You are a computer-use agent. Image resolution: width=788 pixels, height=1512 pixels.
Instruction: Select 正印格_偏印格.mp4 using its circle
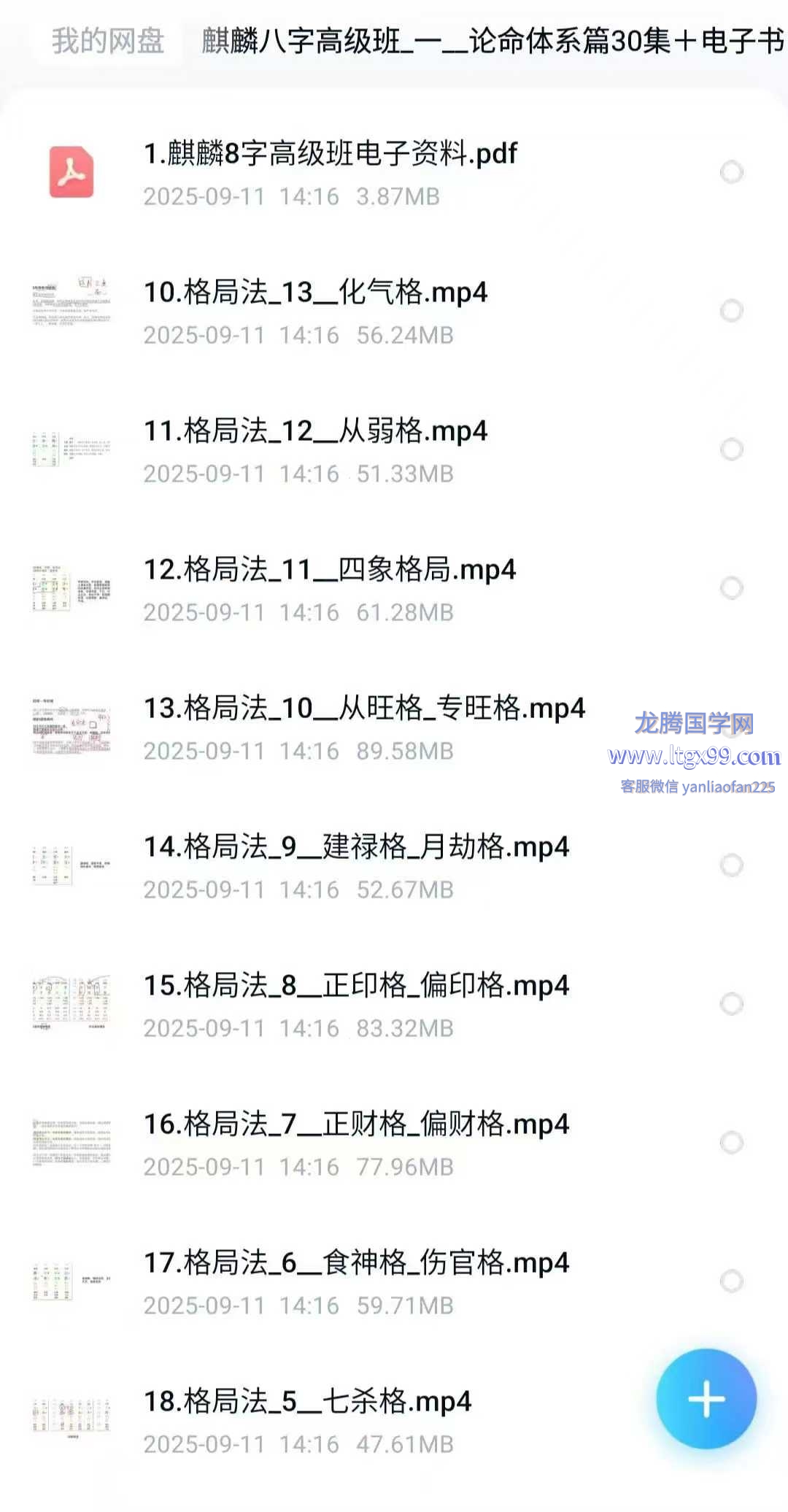point(731,1004)
